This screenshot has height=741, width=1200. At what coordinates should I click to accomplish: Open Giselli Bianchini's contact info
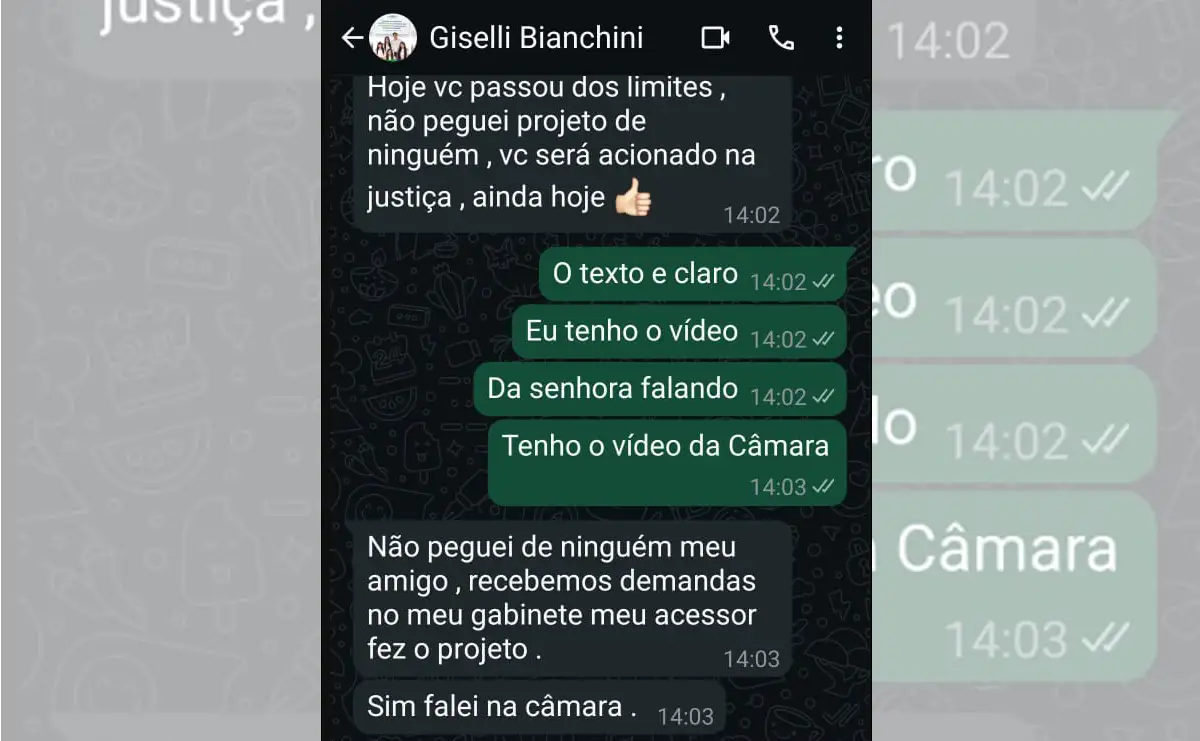535,38
